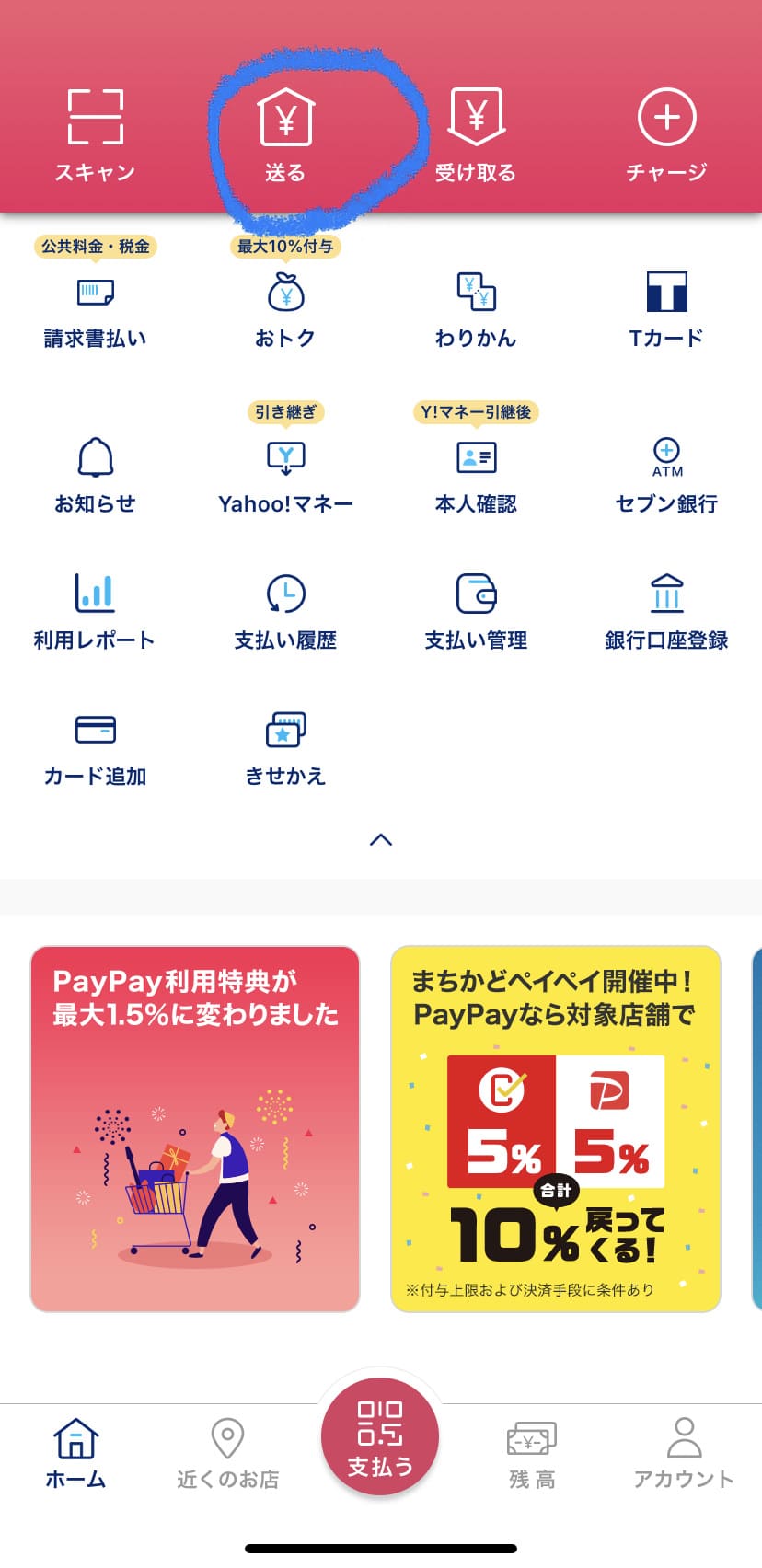Collapse the menu grid with the up chevron

click(x=381, y=839)
